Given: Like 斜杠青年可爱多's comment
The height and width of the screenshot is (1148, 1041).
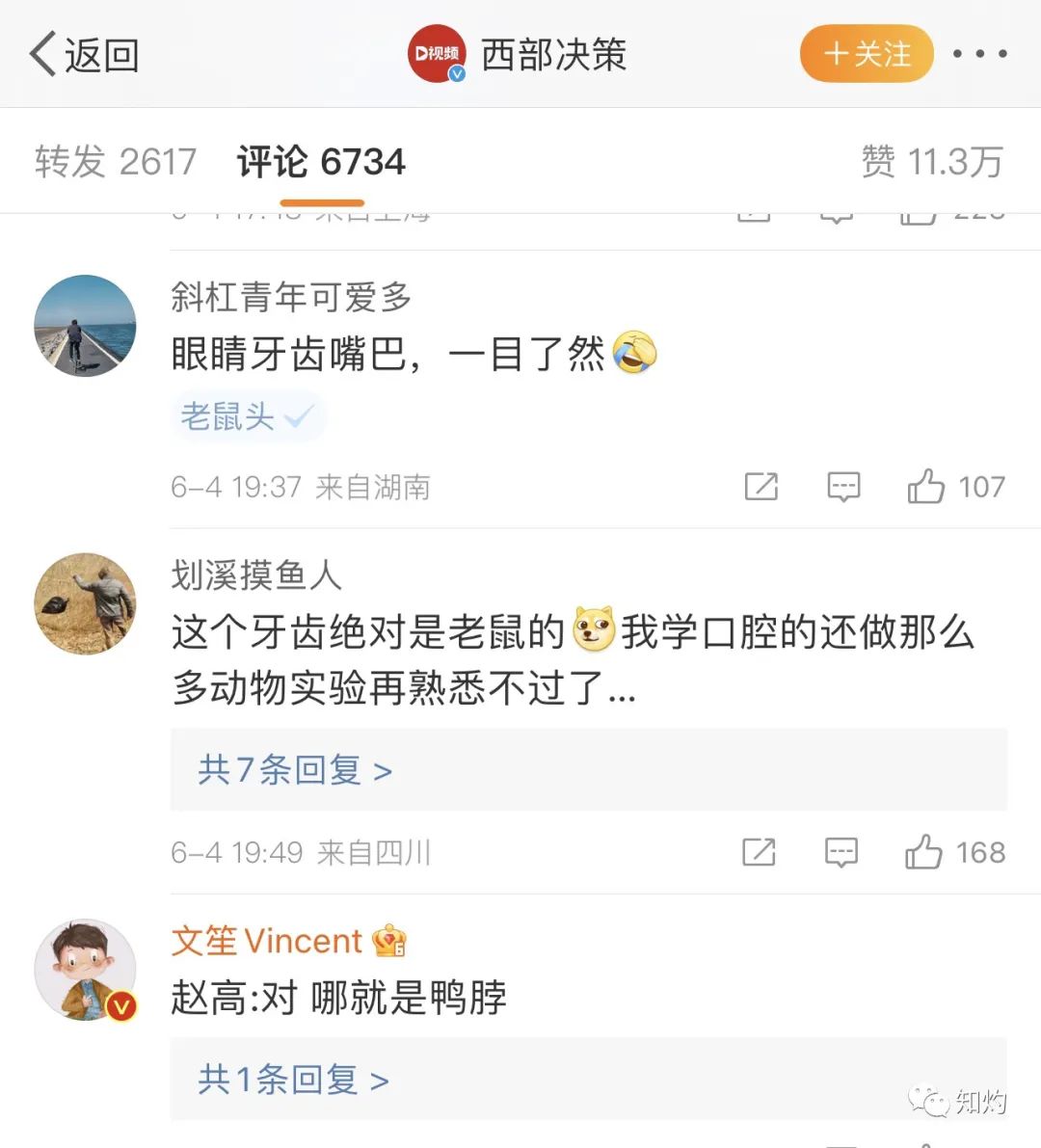Looking at the screenshot, I should click(x=926, y=487).
